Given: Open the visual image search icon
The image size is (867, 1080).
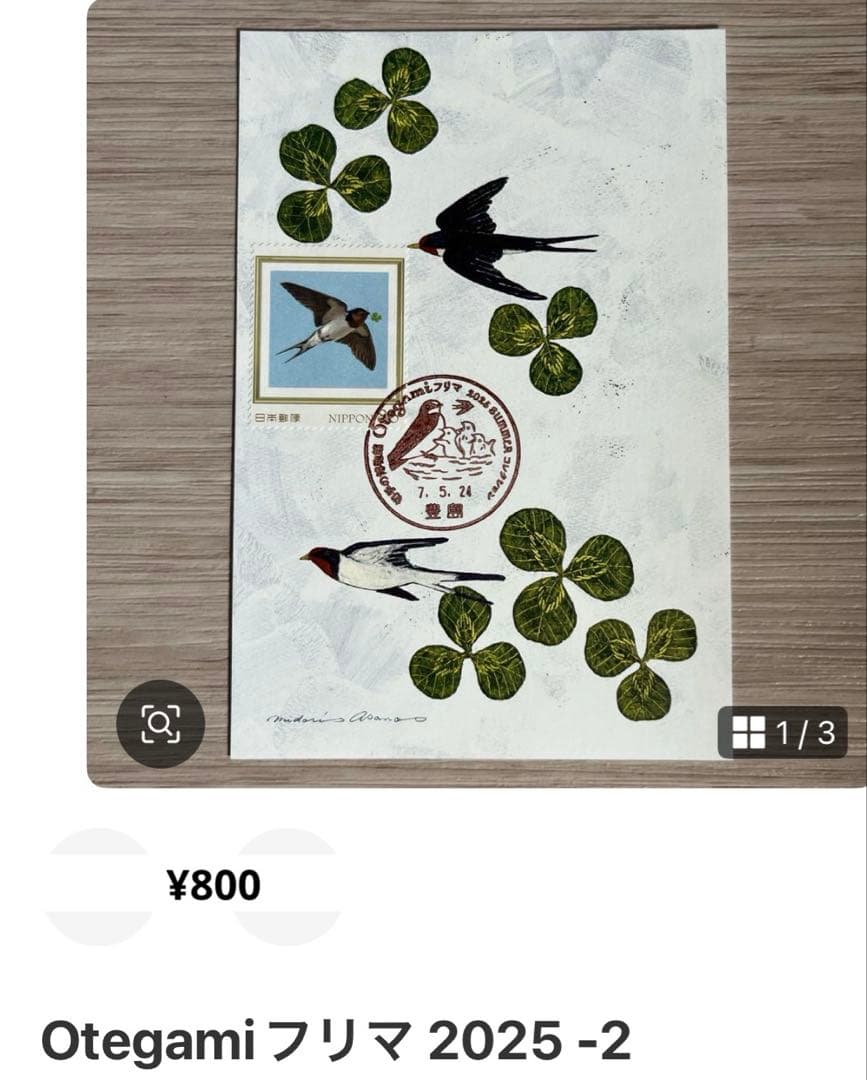Looking at the screenshot, I should (160, 723).
